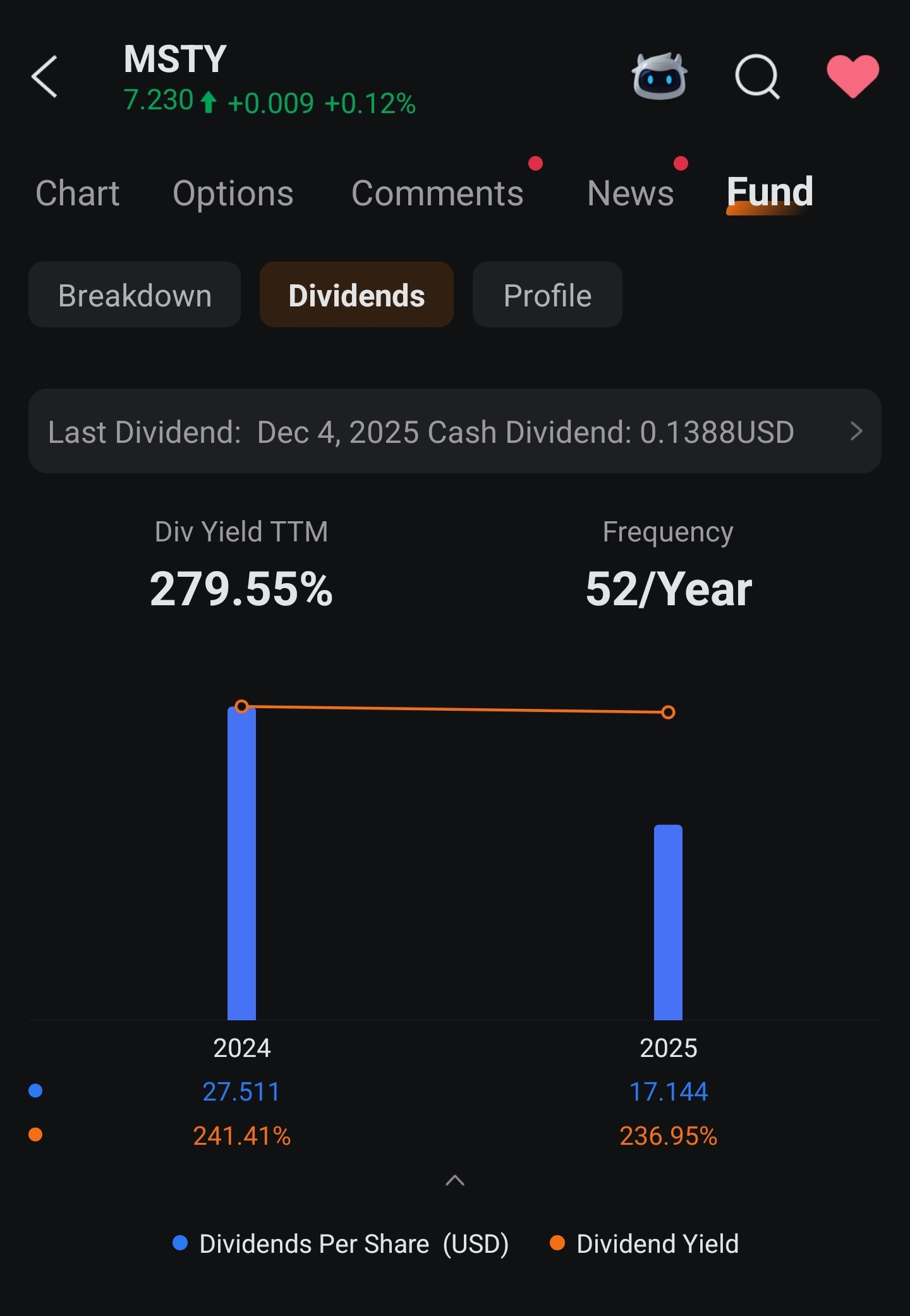Switch to the Options tab
Screen dimensions: 910x1316
click(x=233, y=193)
